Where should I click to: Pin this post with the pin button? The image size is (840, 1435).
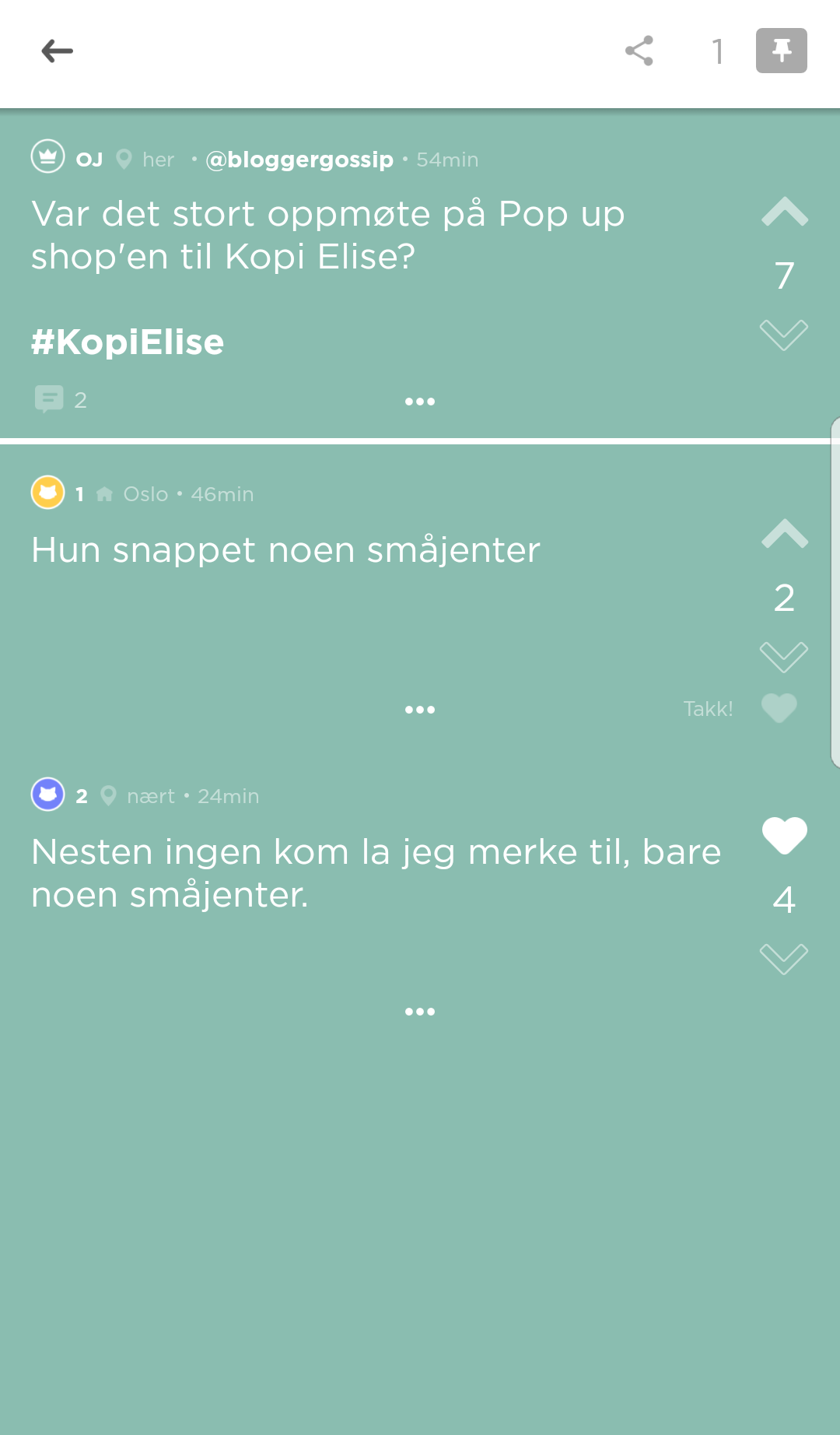click(781, 51)
